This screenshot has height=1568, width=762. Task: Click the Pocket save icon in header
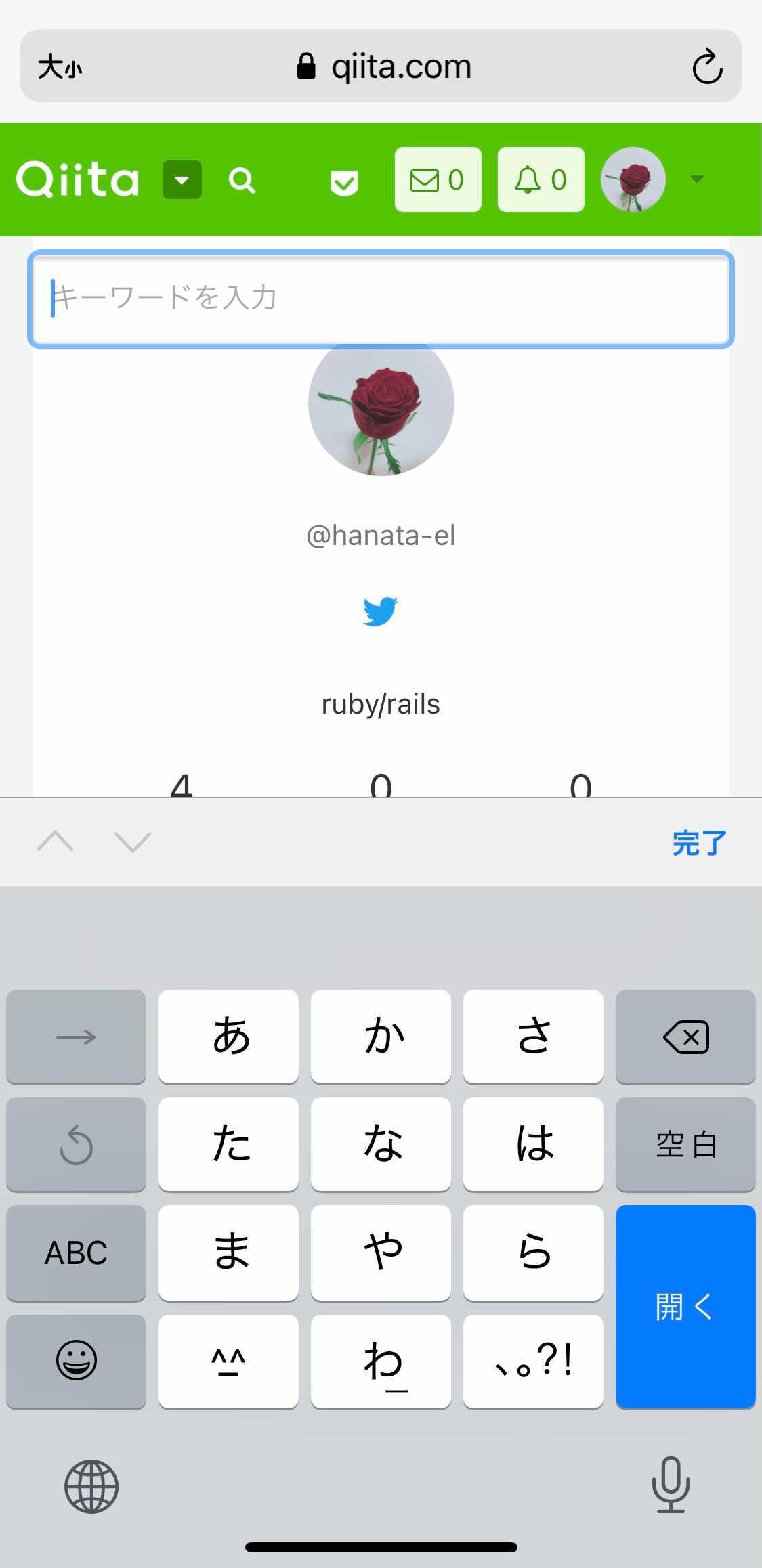[x=343, y=179]
